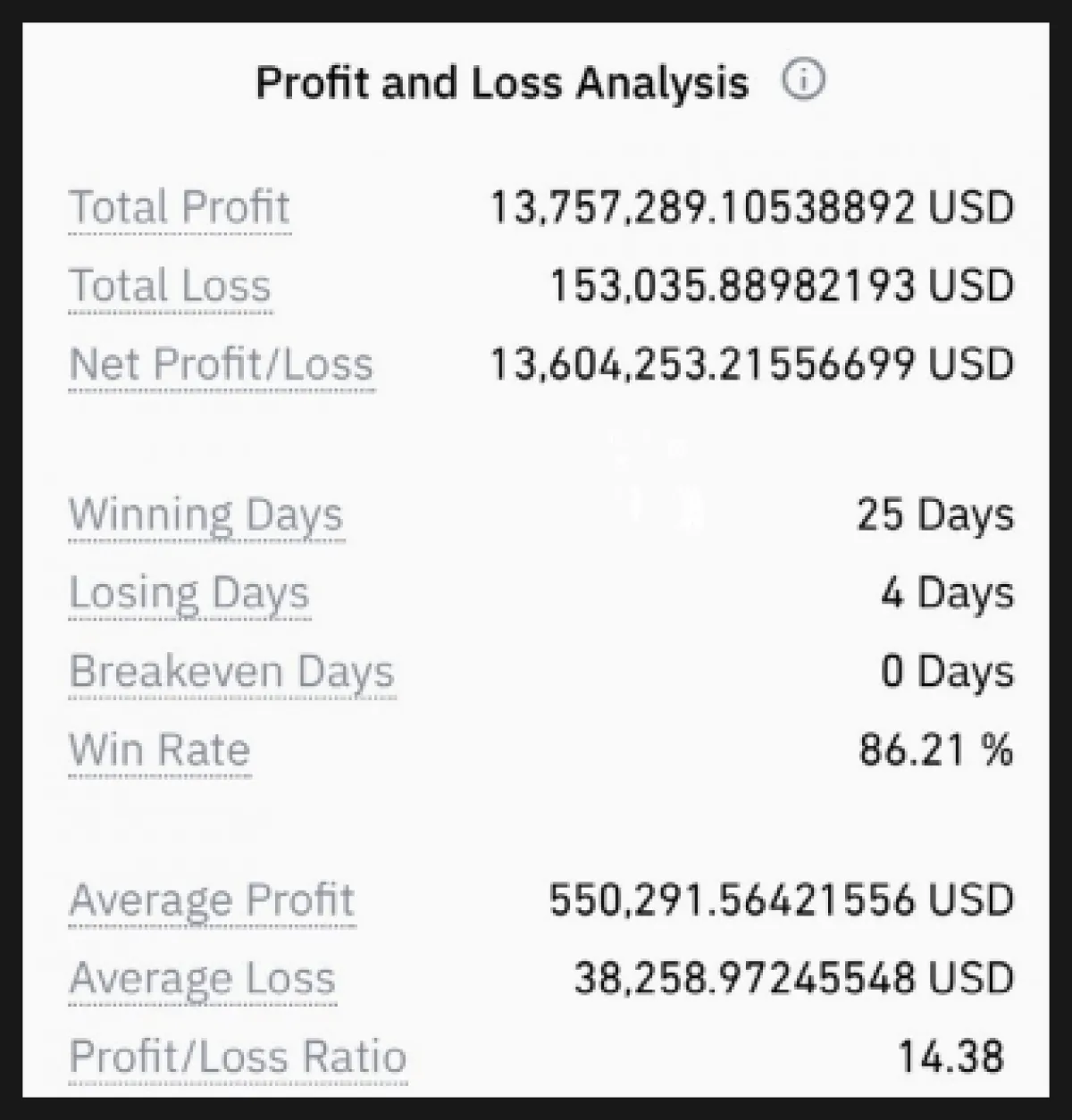Select the Losing Days label
Screen dimensions: 1072x1120
pyautogui.click(x=189, y=594)
